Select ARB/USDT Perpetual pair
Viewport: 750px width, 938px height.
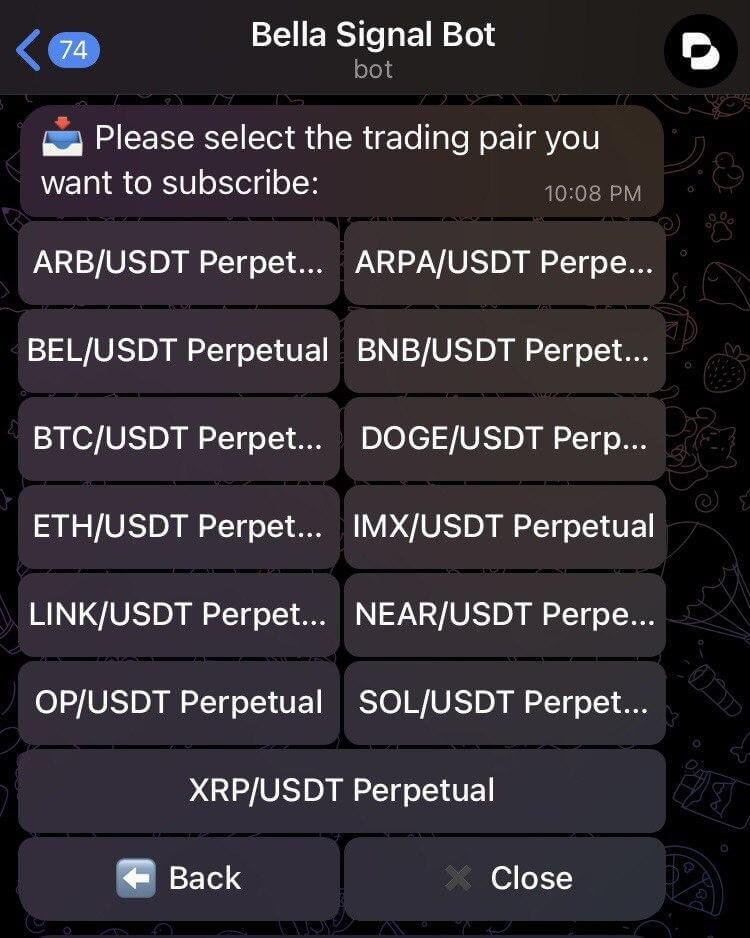tap(179, 263)
